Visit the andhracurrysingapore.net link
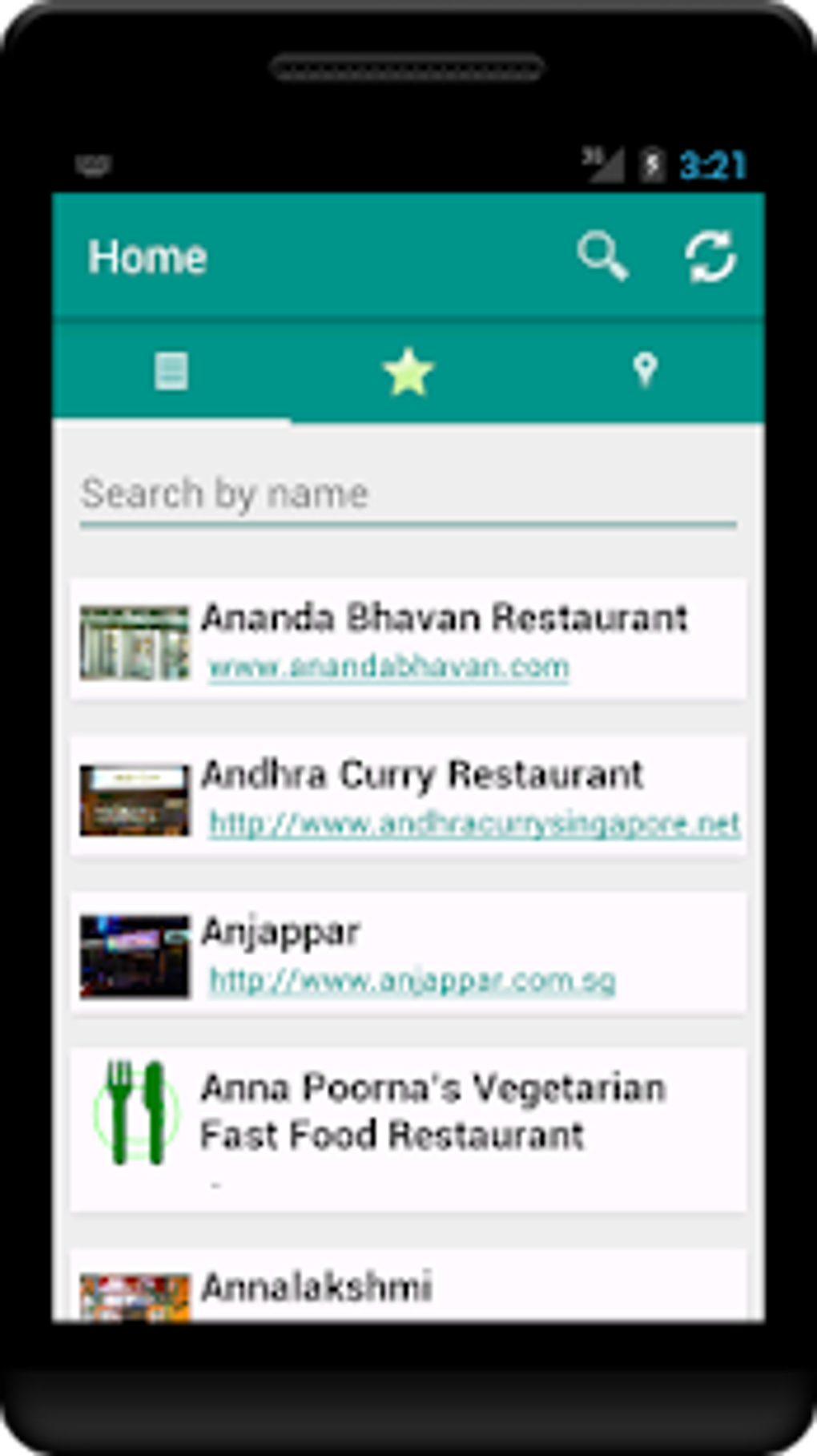Image resolution: width=817 pixels, height=1456 pixels. coord(474,823)
